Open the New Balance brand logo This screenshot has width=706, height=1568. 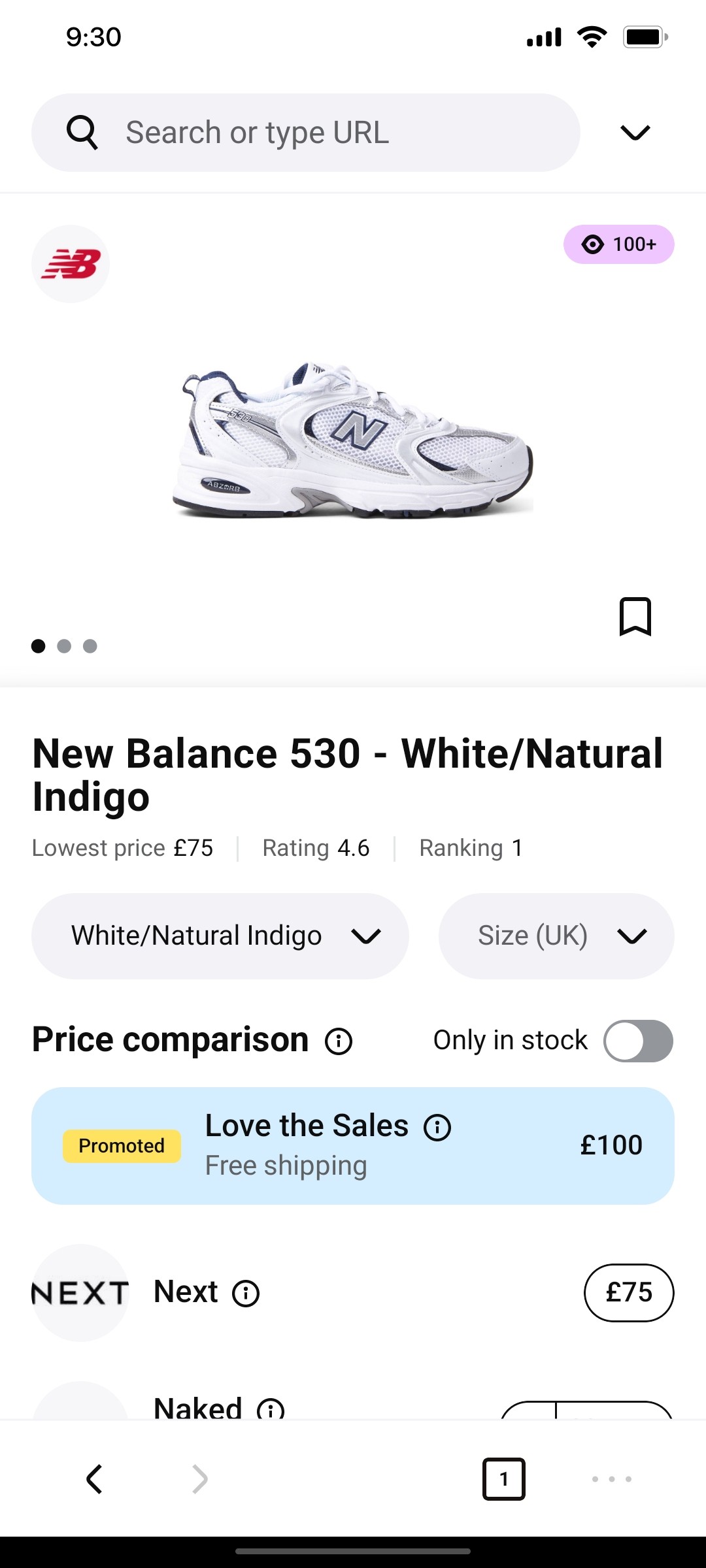coord(71,264)
